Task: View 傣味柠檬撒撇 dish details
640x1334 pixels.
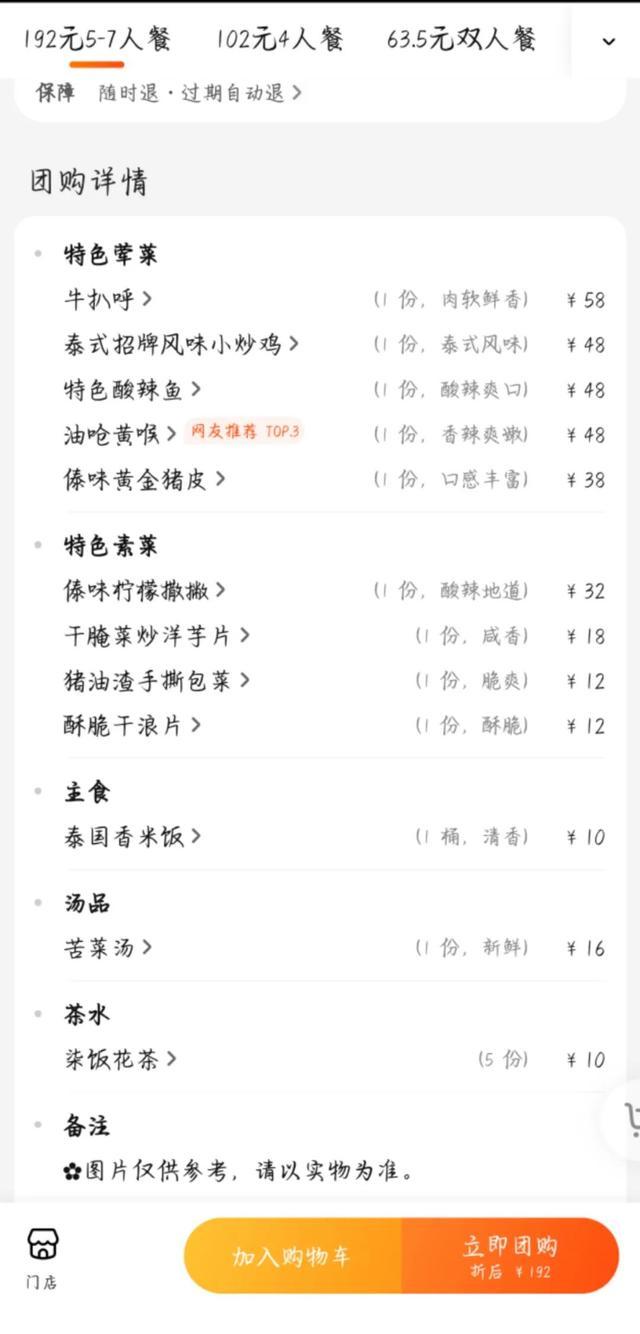Action: [144, 590]
